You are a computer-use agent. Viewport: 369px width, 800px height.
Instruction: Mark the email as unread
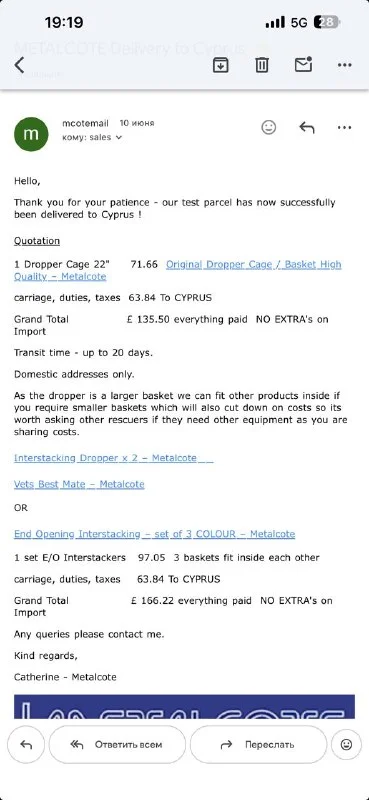click(x=304, y=64)
